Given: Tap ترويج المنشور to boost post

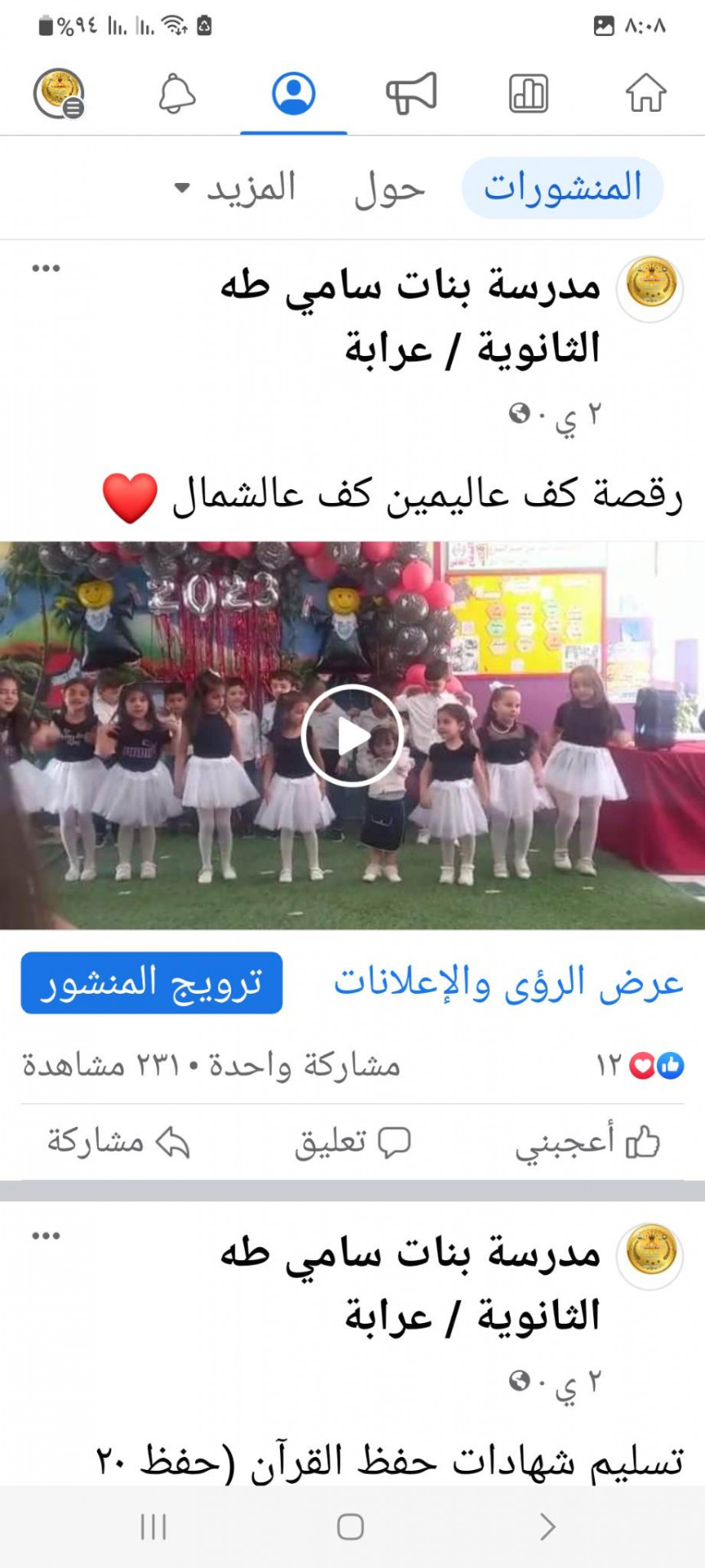Looking at the screenshot, I should point(152,982).
